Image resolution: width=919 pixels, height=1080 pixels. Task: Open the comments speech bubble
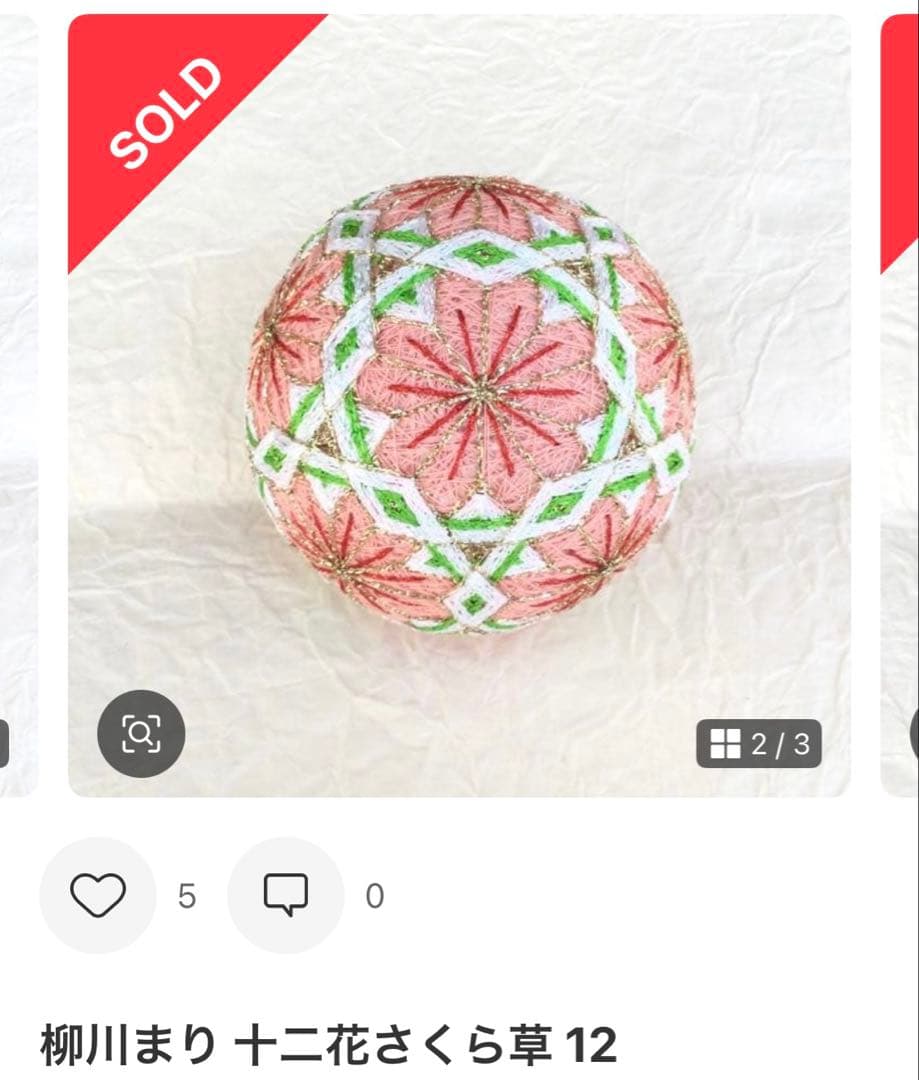(x=286, y=895)
